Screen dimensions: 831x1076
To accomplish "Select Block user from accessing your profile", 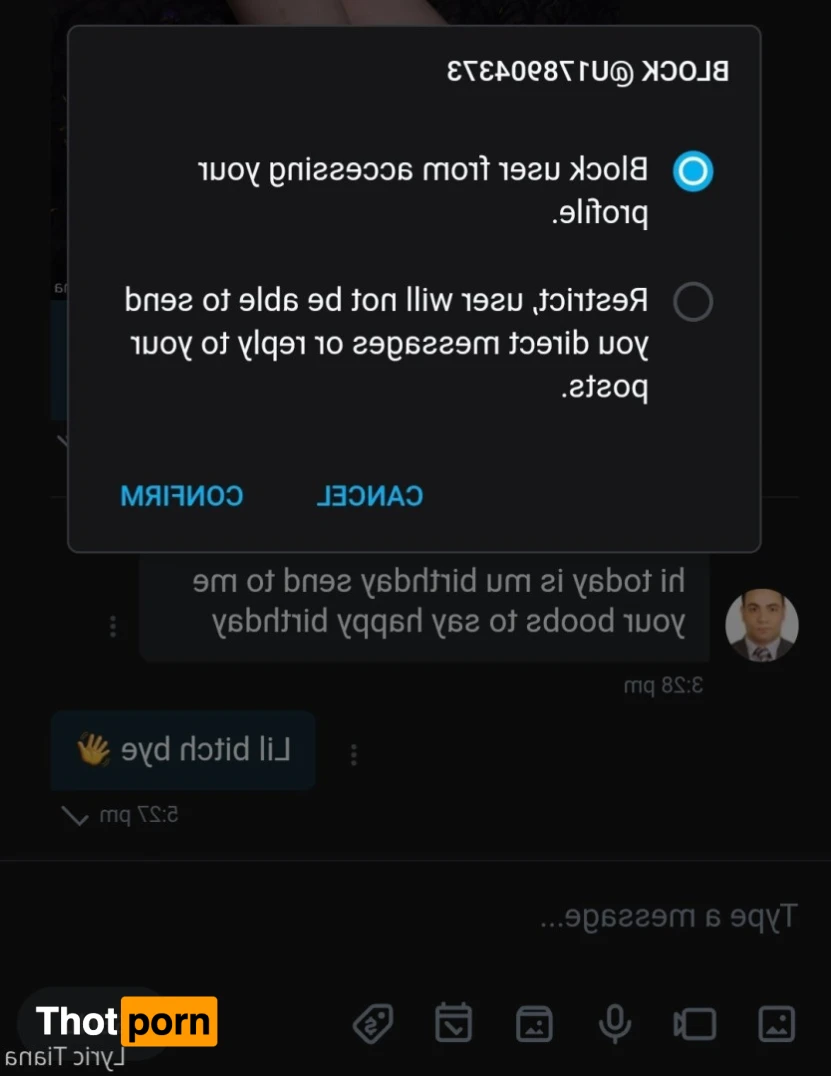I will click(692, 171).
